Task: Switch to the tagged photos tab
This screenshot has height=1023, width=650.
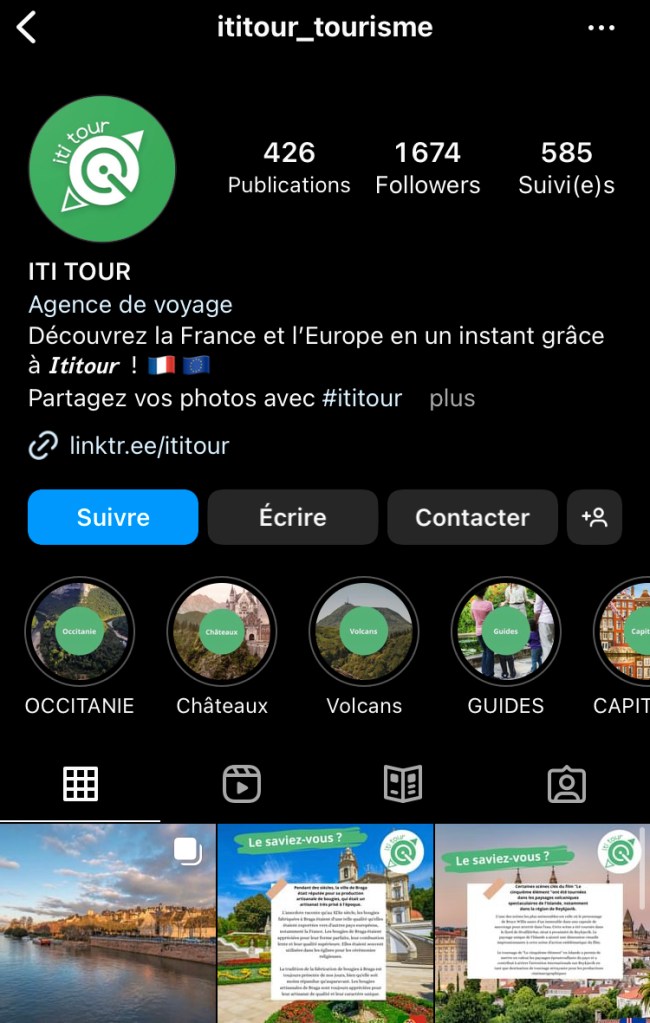Action: [567, 784]
